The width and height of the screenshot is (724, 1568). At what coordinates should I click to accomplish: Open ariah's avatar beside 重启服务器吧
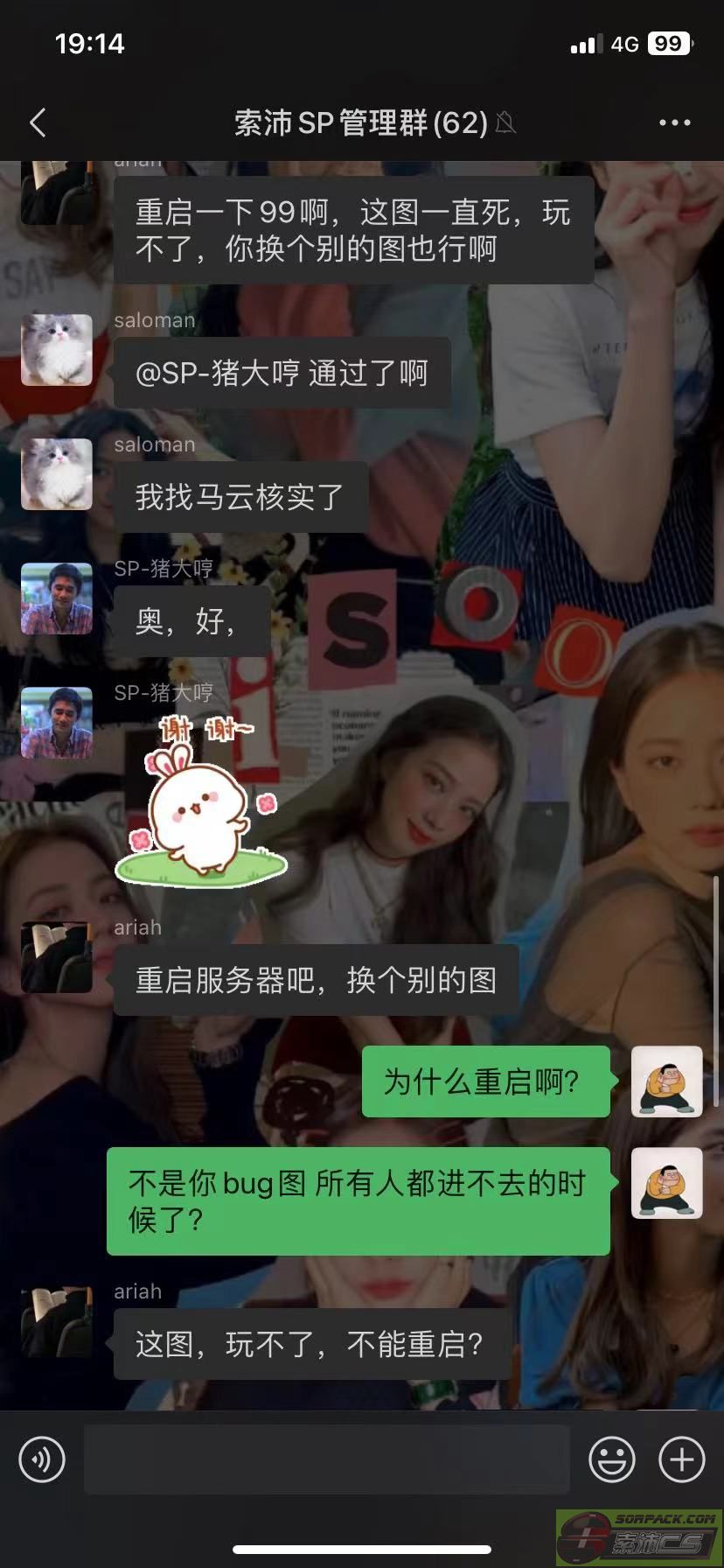coord(57,957)
